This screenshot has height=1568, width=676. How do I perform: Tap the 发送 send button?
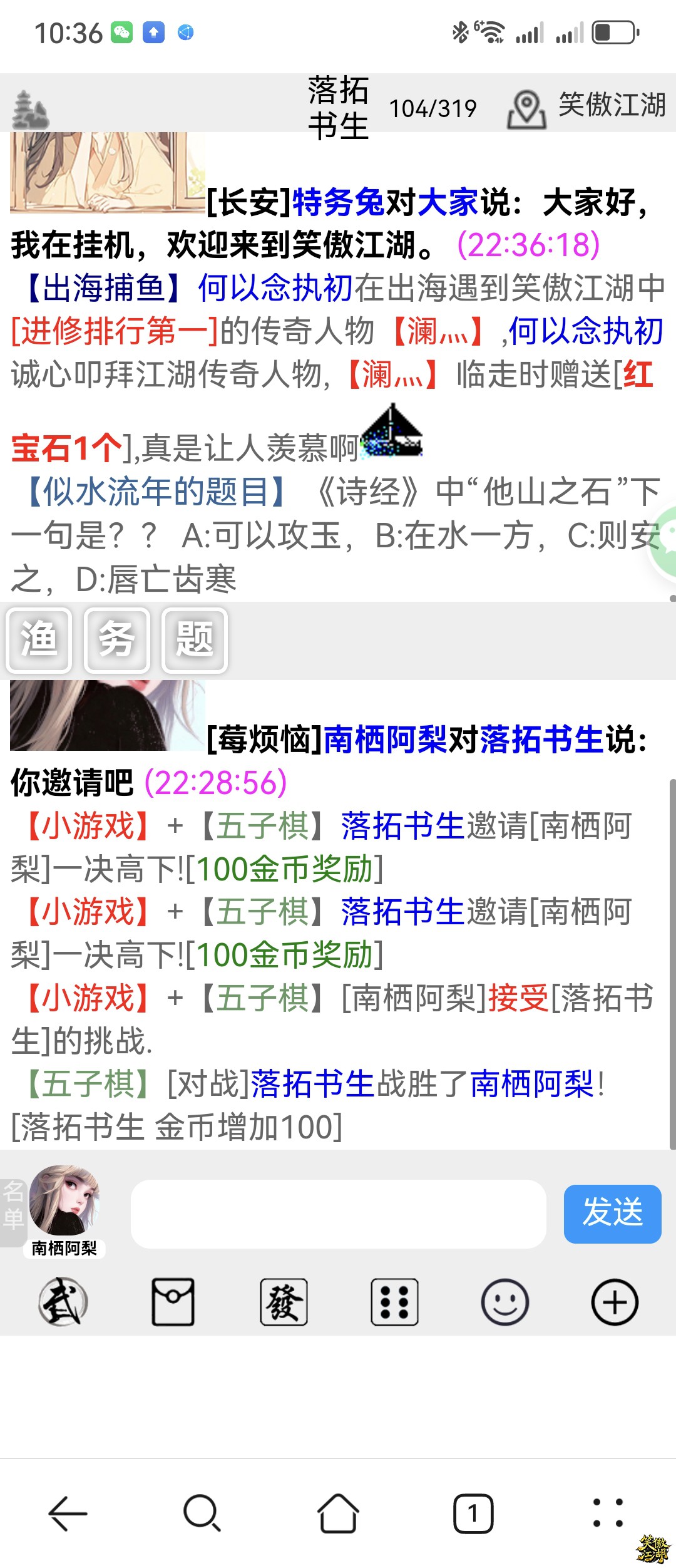click(x=612, y=1214)
